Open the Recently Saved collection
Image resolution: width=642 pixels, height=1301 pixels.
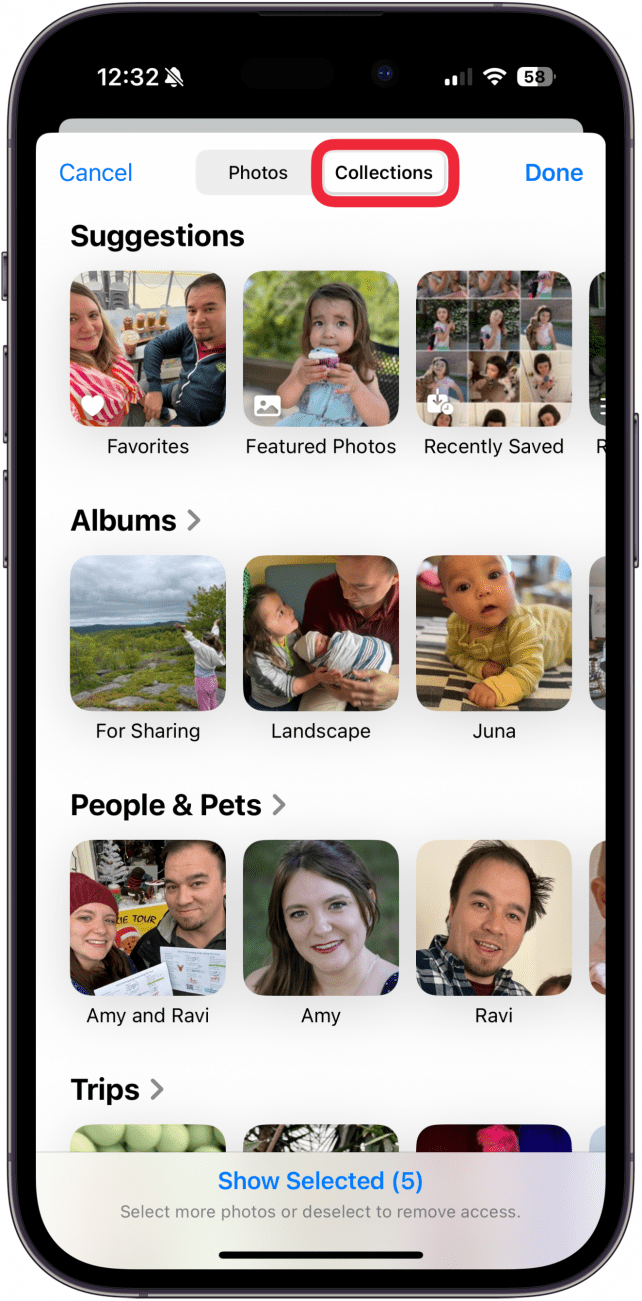click(494, 349)
